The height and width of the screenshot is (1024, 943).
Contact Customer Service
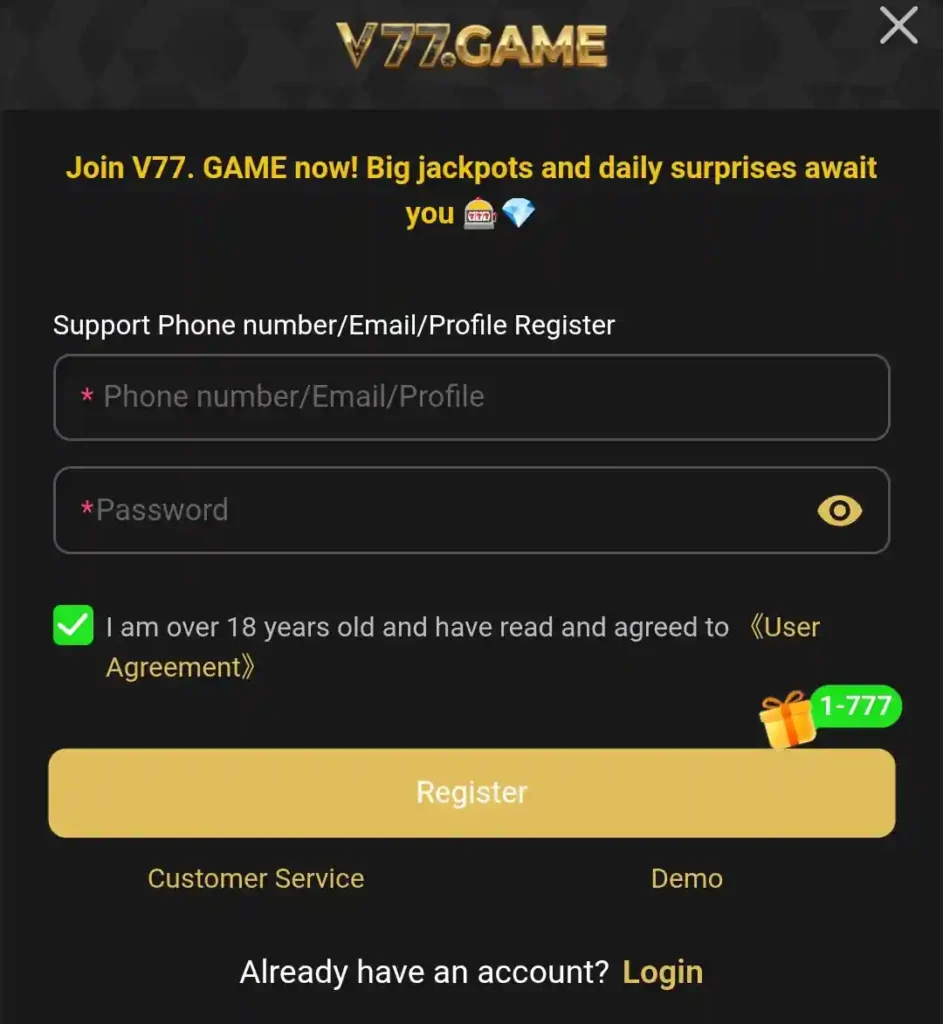(256, 878)
